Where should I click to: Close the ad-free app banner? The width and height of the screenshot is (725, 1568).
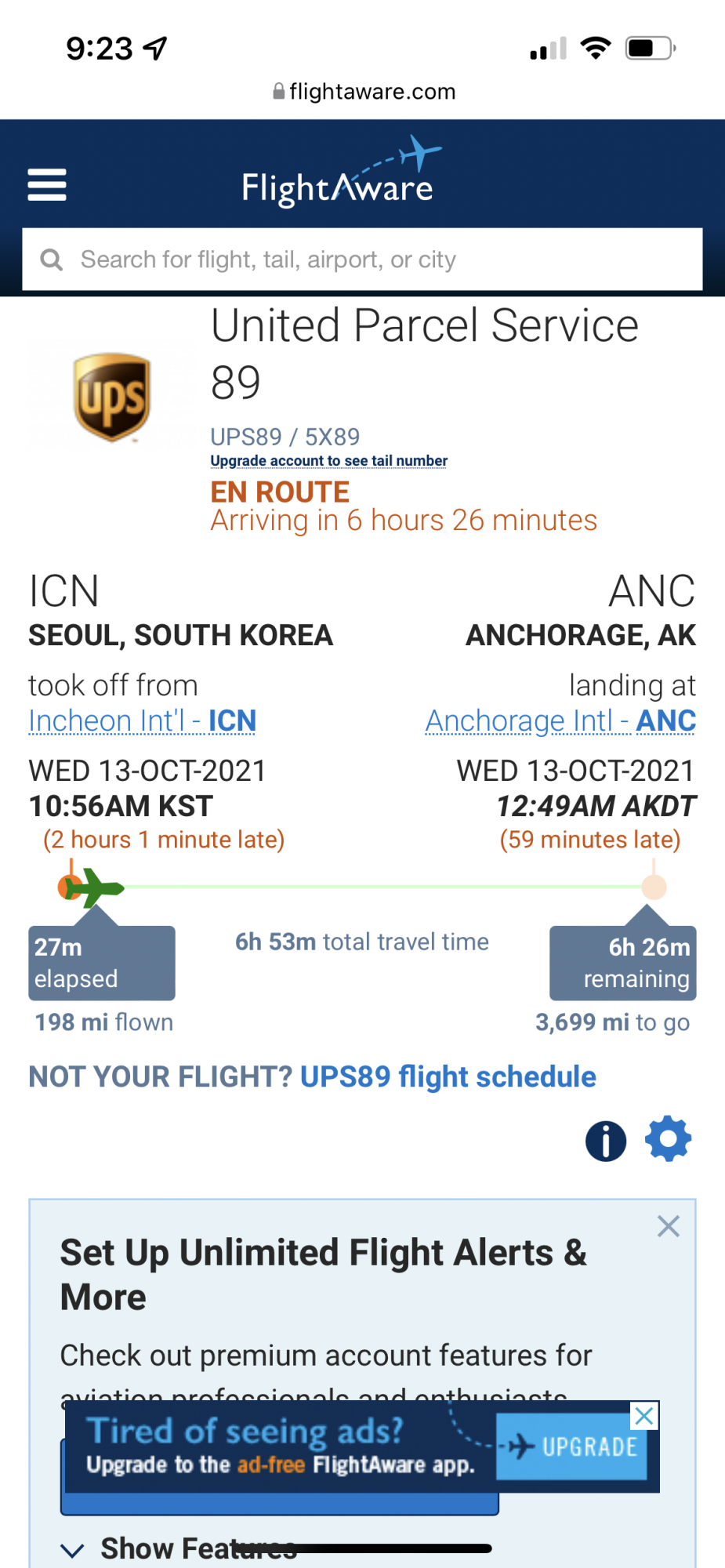tap(644, 1416)
